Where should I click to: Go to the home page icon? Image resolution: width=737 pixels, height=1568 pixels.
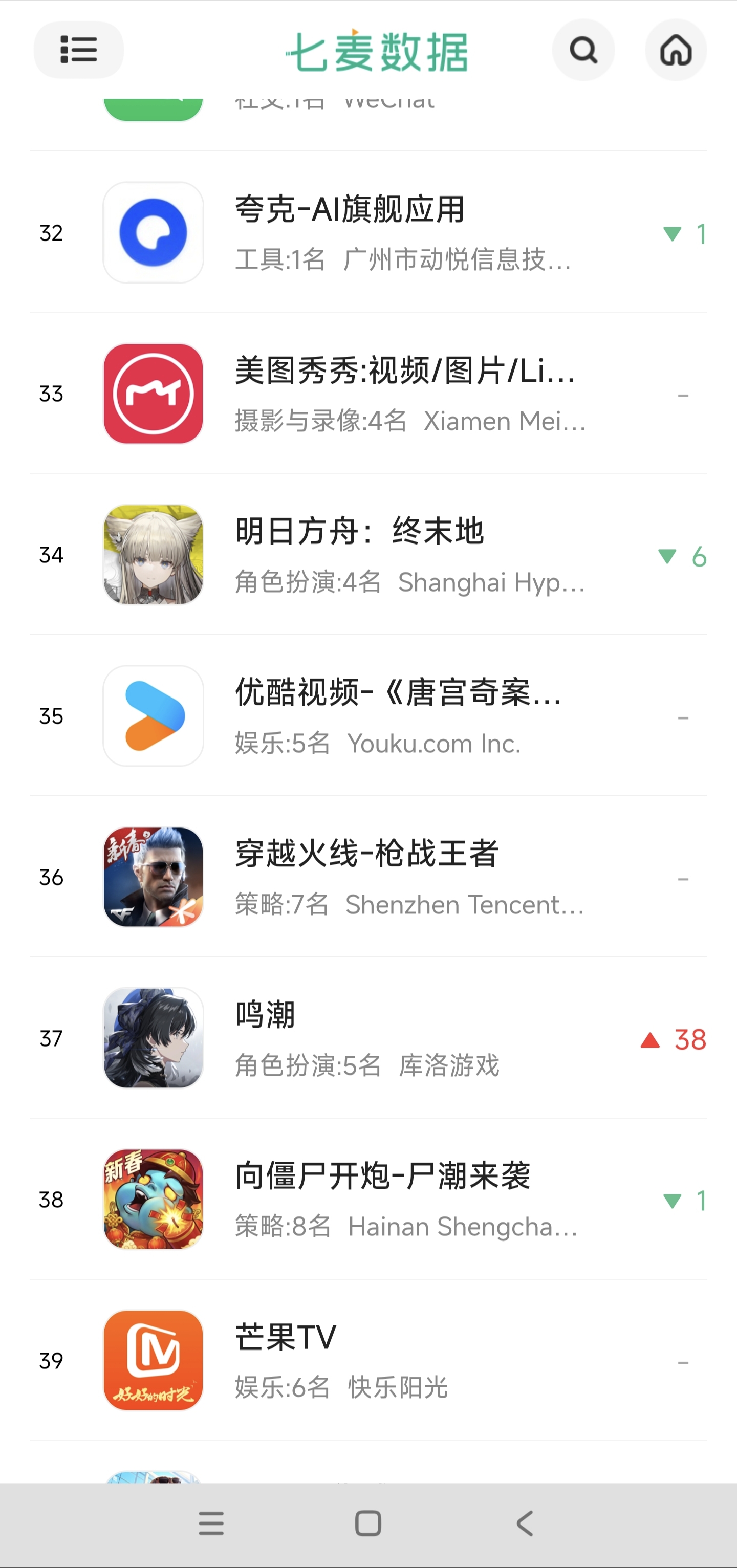[x=676, y=50]
